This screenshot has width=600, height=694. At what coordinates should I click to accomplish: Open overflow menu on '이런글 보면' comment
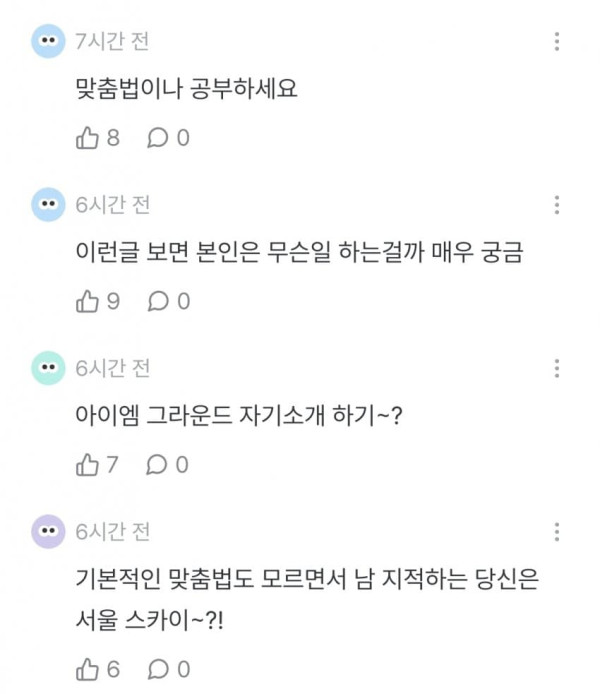pyautogui.click(x=557, y=205)
